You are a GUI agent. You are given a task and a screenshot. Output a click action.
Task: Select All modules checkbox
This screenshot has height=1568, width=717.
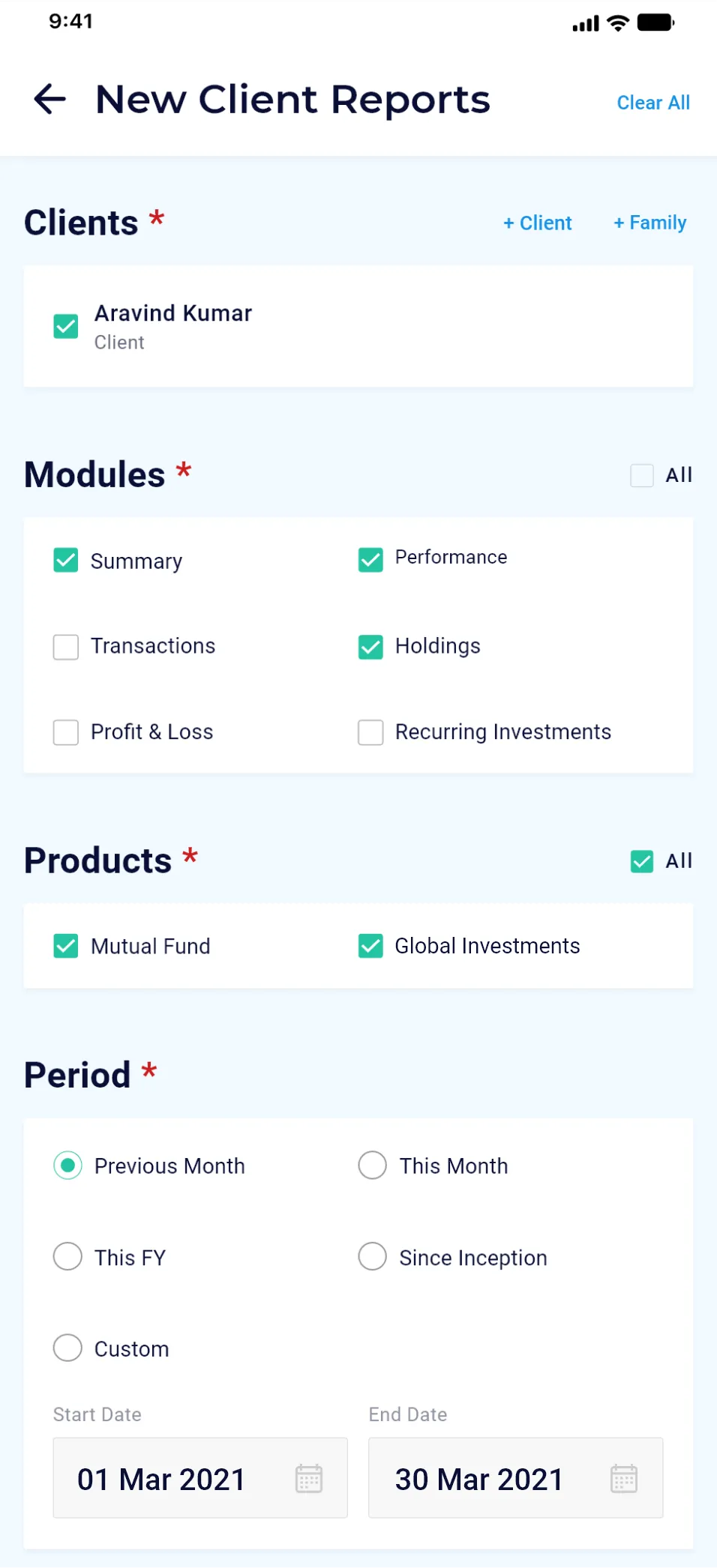642,475
